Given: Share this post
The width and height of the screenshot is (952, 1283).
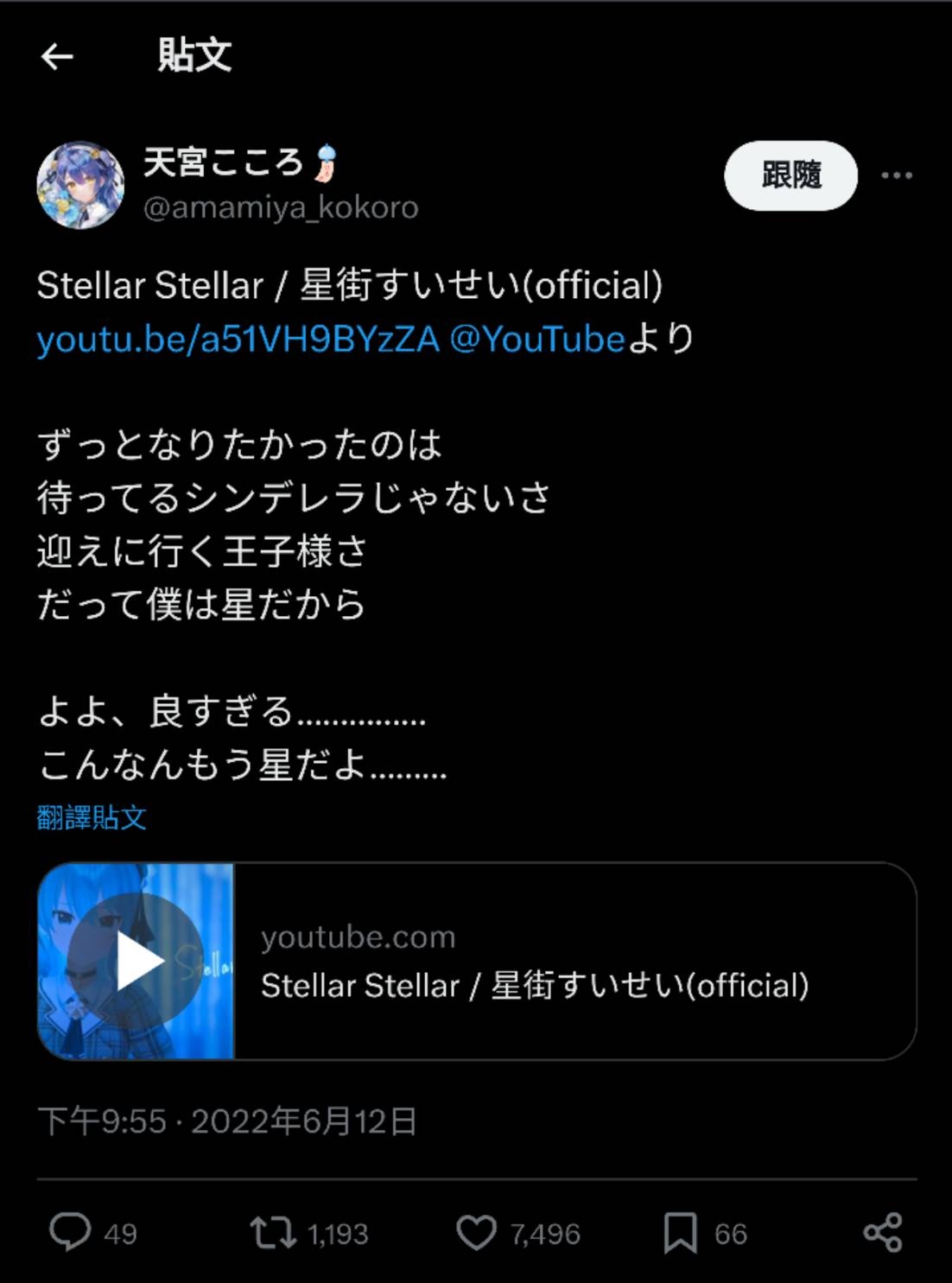Looking at the screenshot, I should [882, 1232].
